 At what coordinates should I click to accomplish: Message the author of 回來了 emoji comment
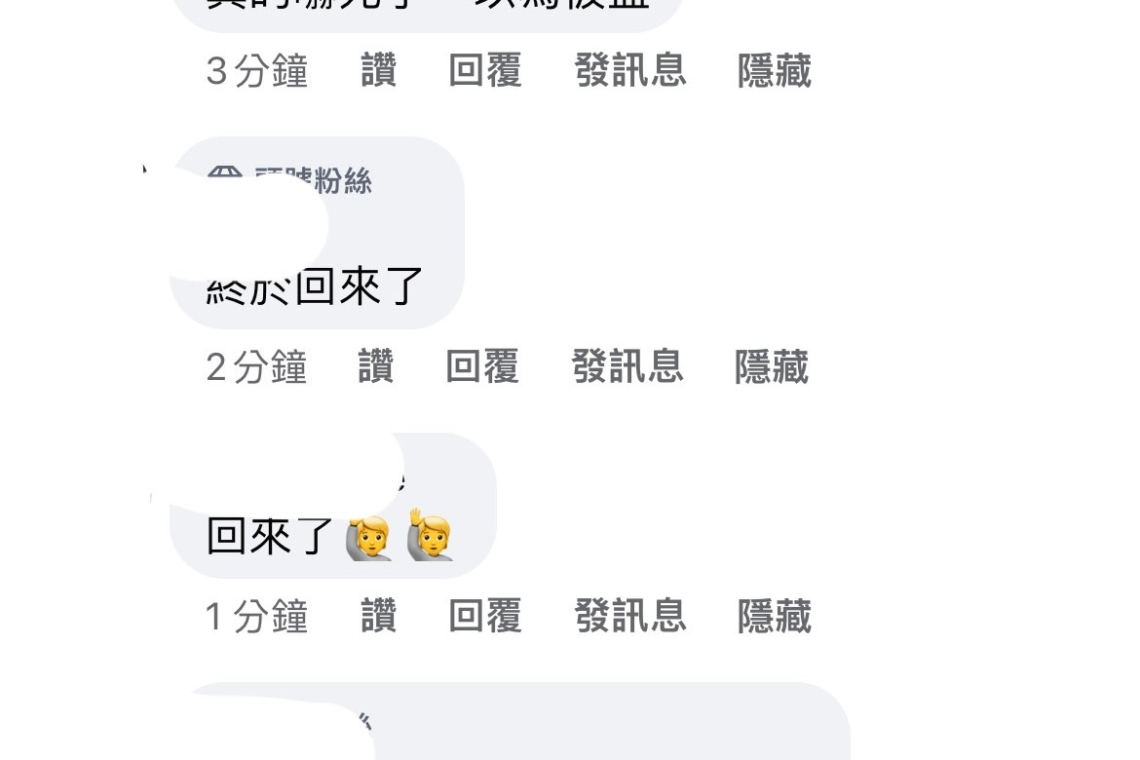[x=630, y=617]
